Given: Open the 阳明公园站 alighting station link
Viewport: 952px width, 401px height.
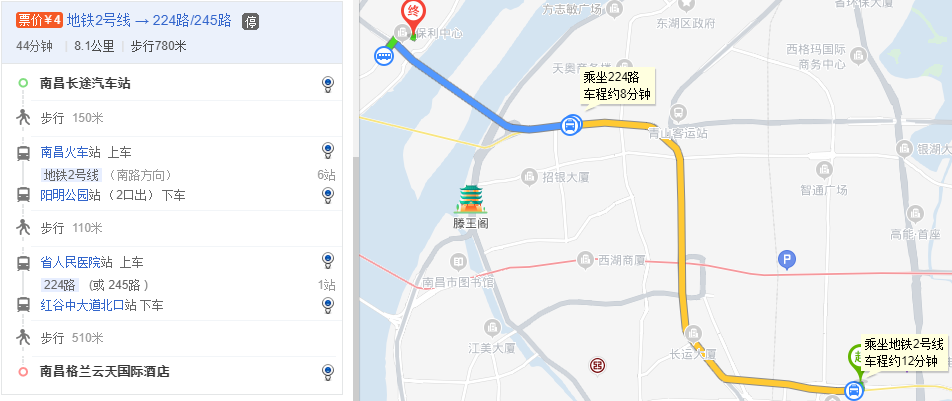Looking at the screenshot, I should tap(70, 195).
